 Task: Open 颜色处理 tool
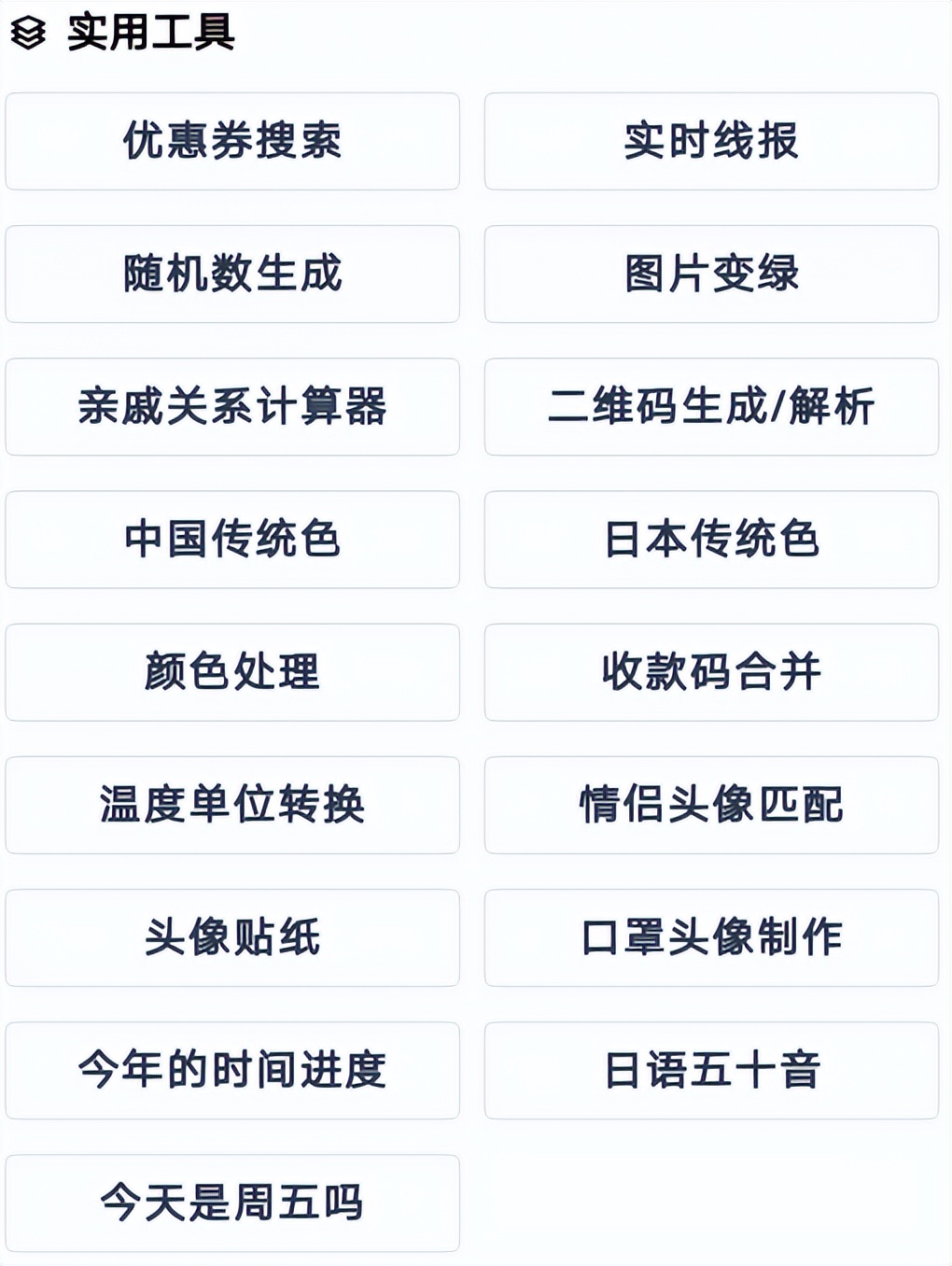click(x=232, y=672)
